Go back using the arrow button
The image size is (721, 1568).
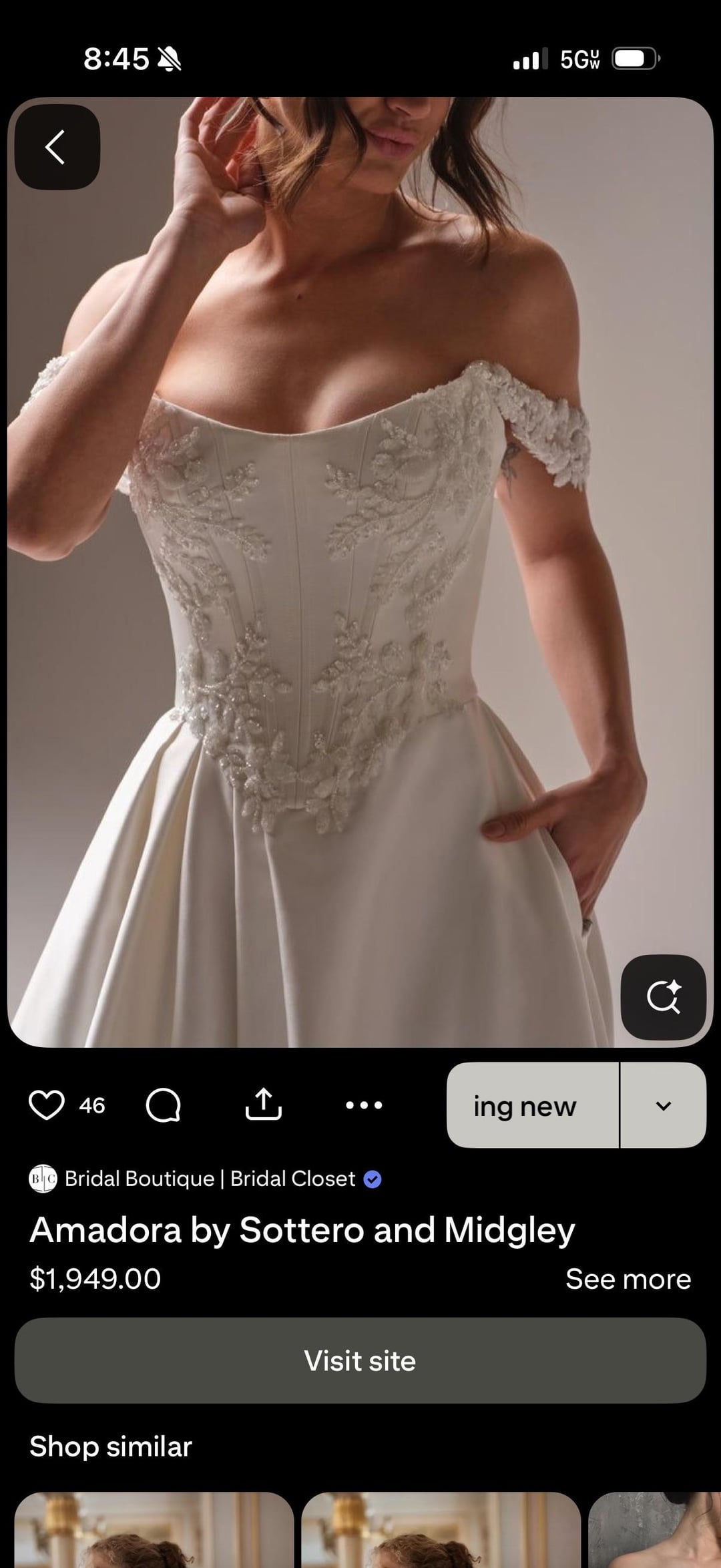tap(57, 147)
